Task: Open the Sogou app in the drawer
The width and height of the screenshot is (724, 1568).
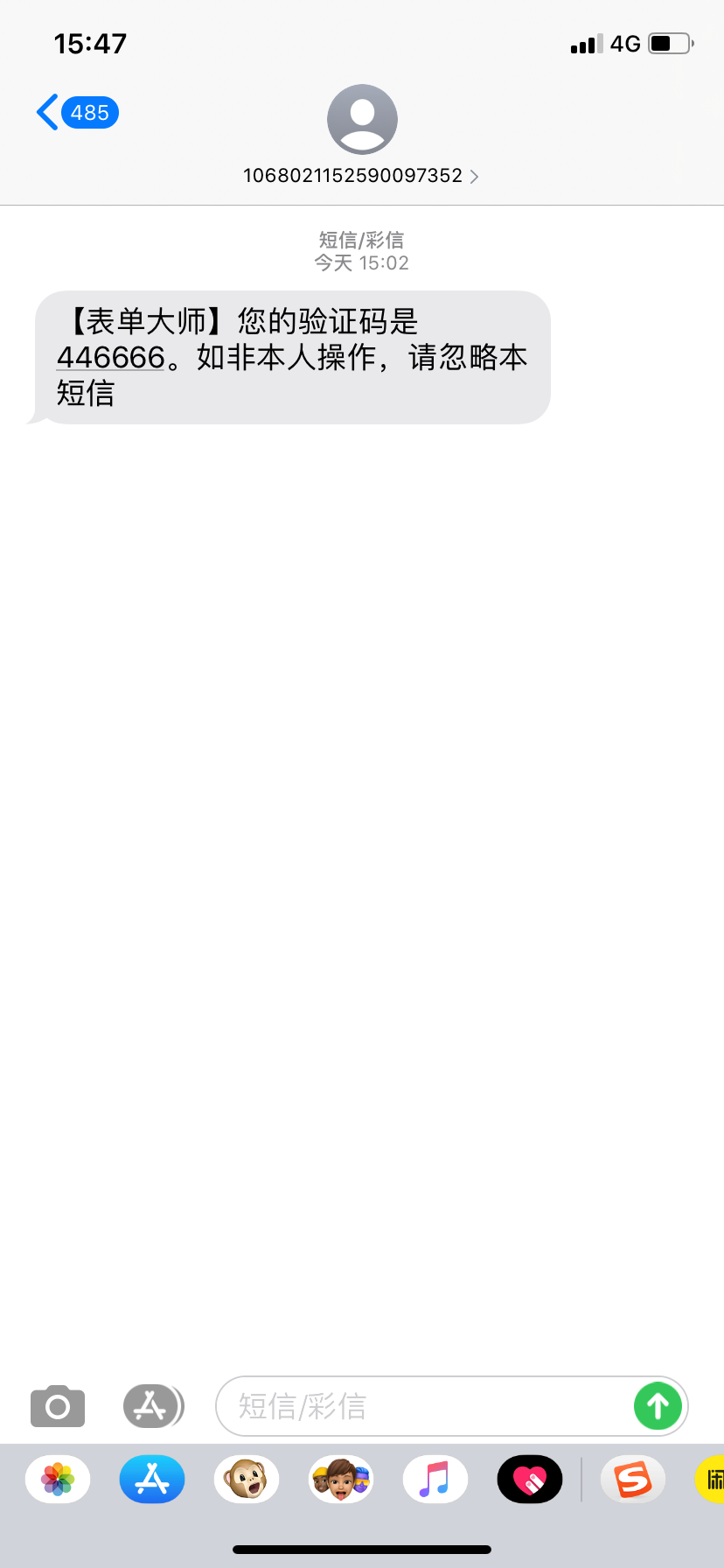Action: (633, 1480)
